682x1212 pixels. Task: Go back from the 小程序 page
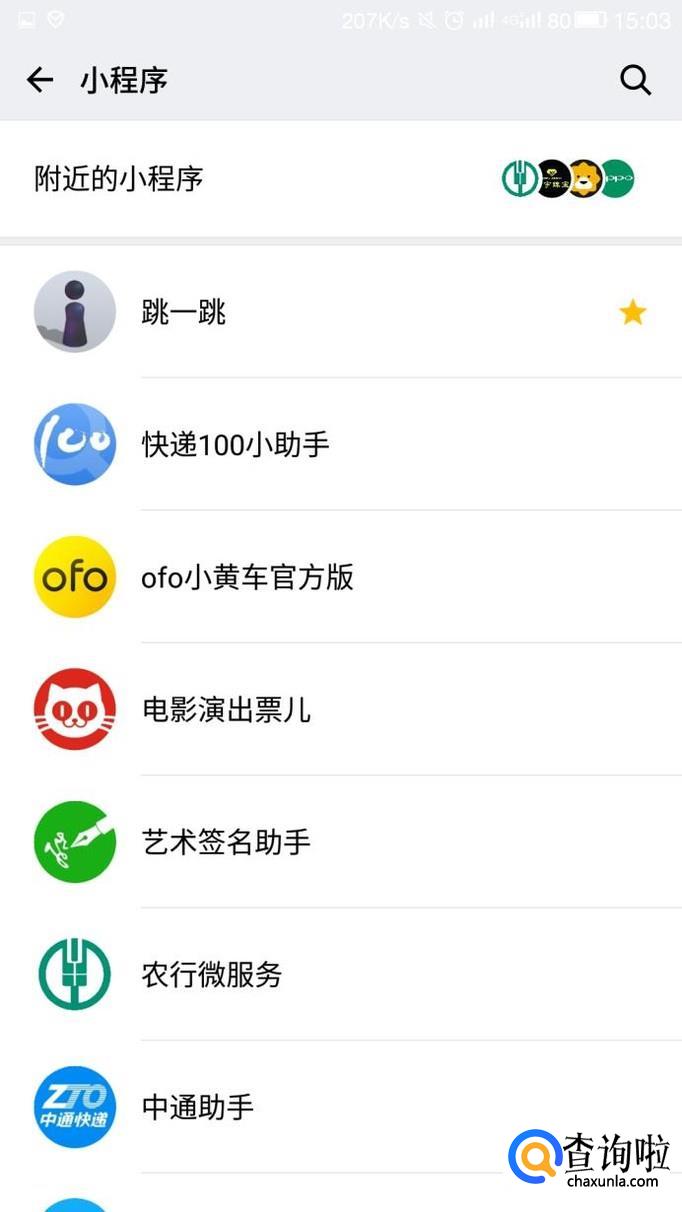(40, 80)
